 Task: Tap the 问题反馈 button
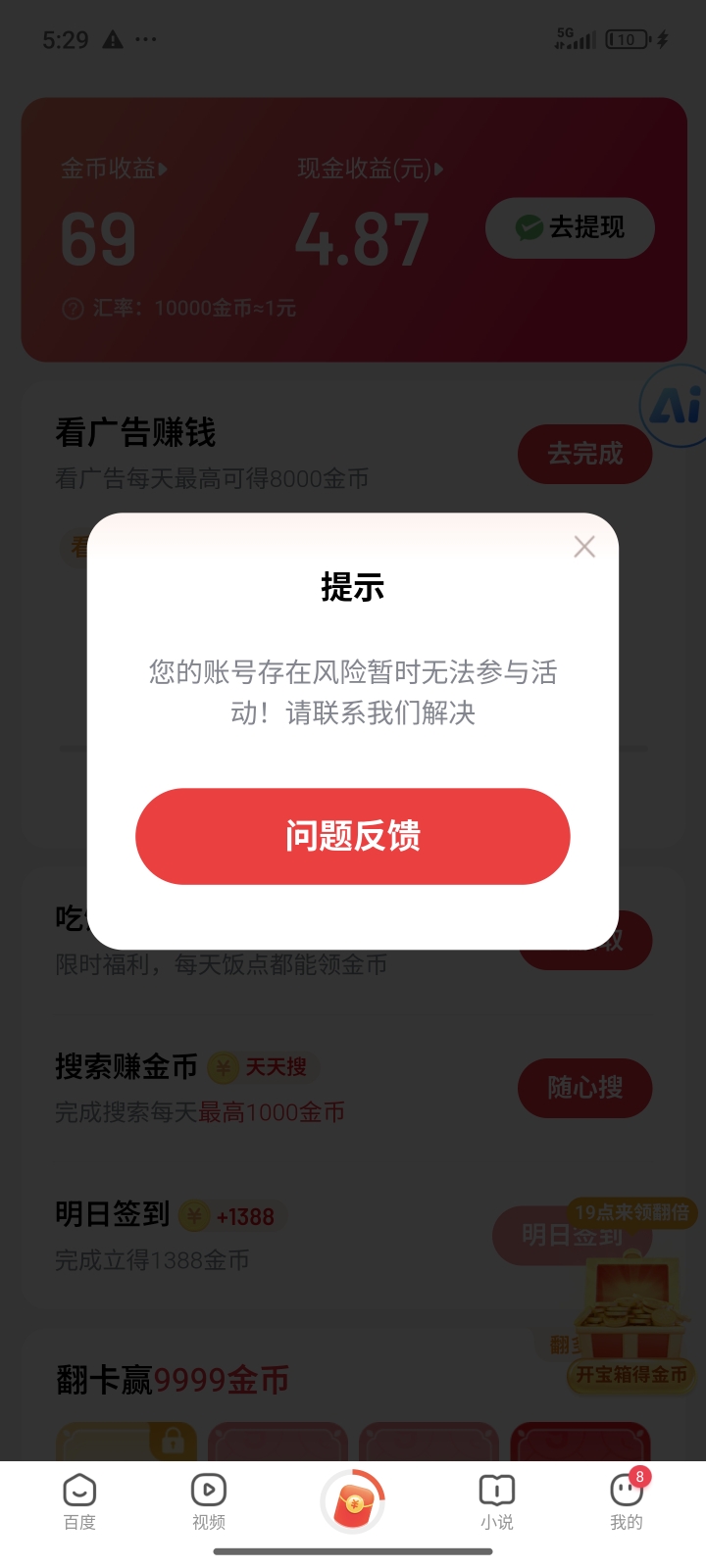(352, 836)
